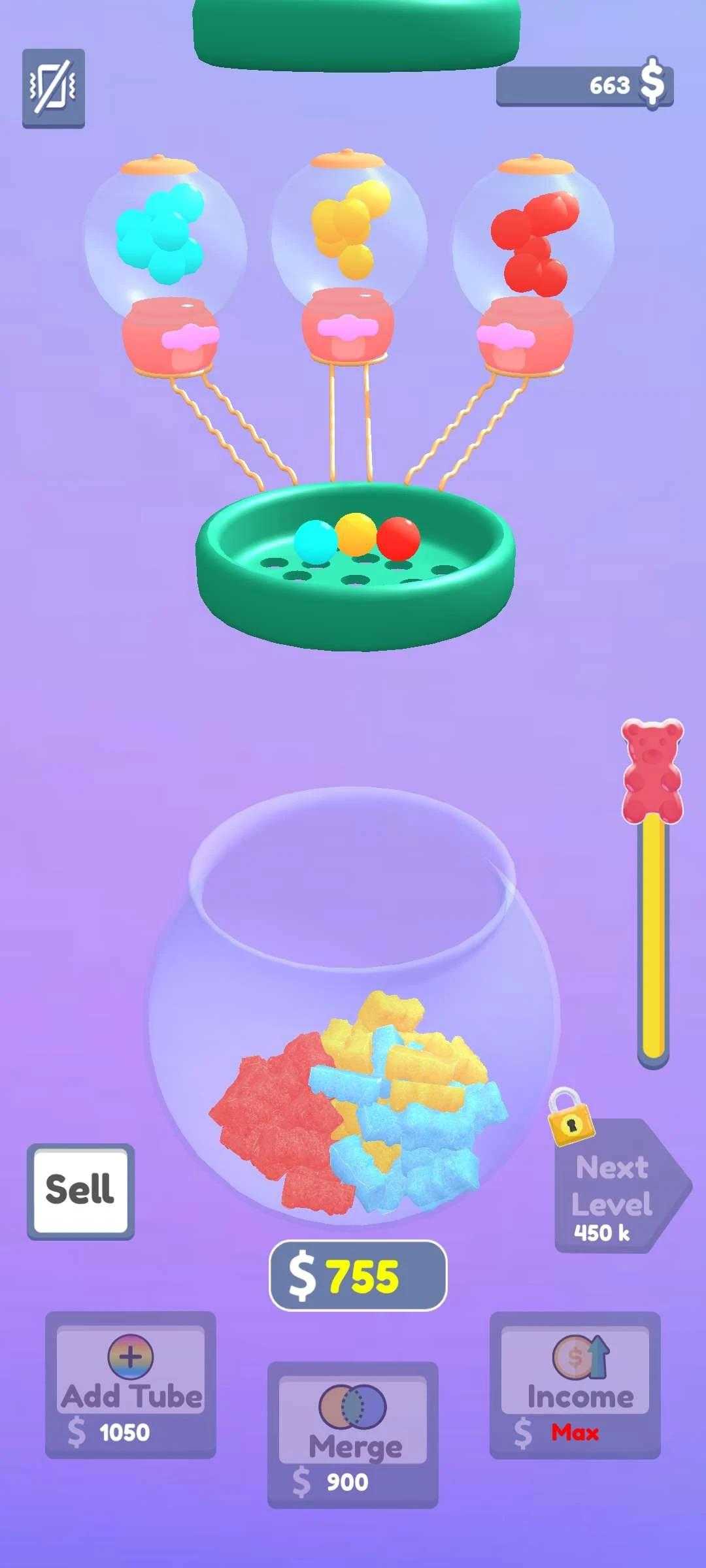Image resolution: width=706 pixels, height=1568 pixels.
Task: Tap the Merge upgrade for 900
Action: pos(353,1434)
